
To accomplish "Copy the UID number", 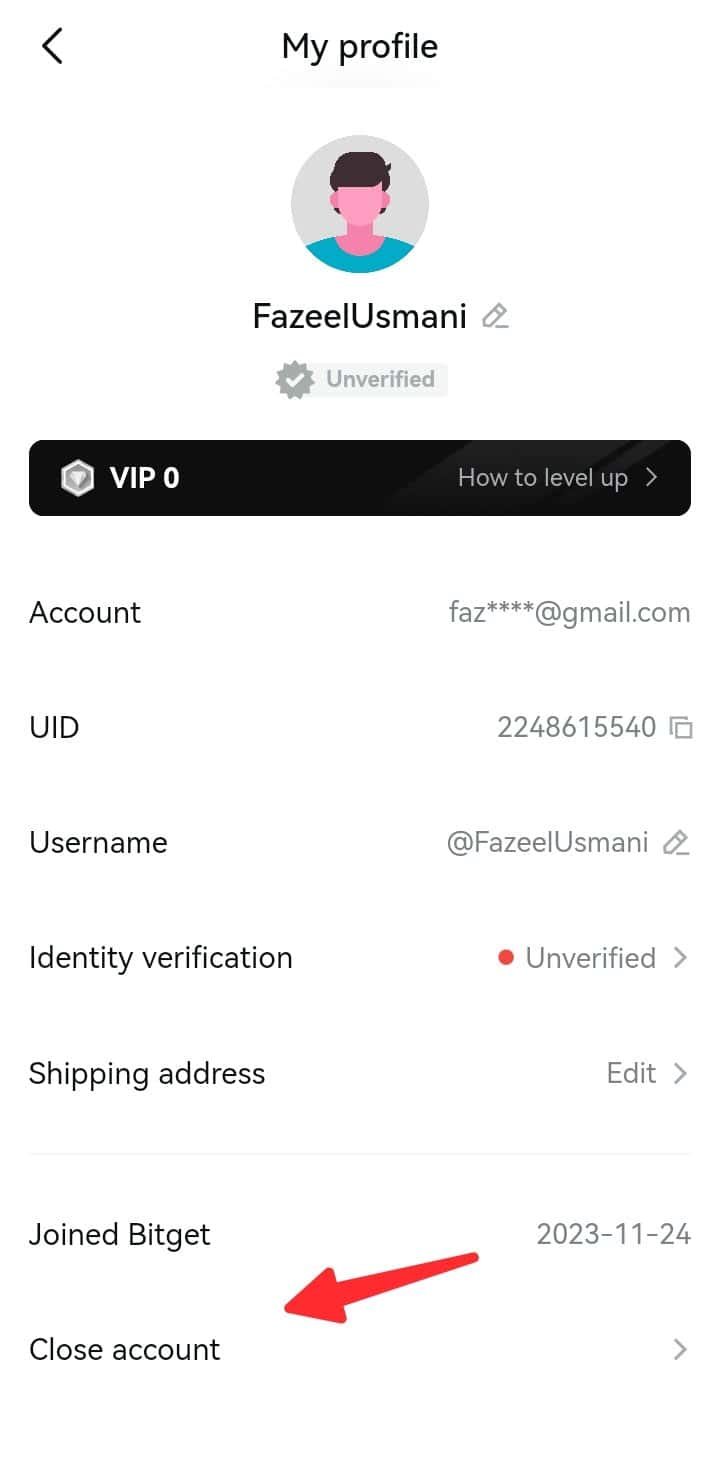I will tap(681, 727).
